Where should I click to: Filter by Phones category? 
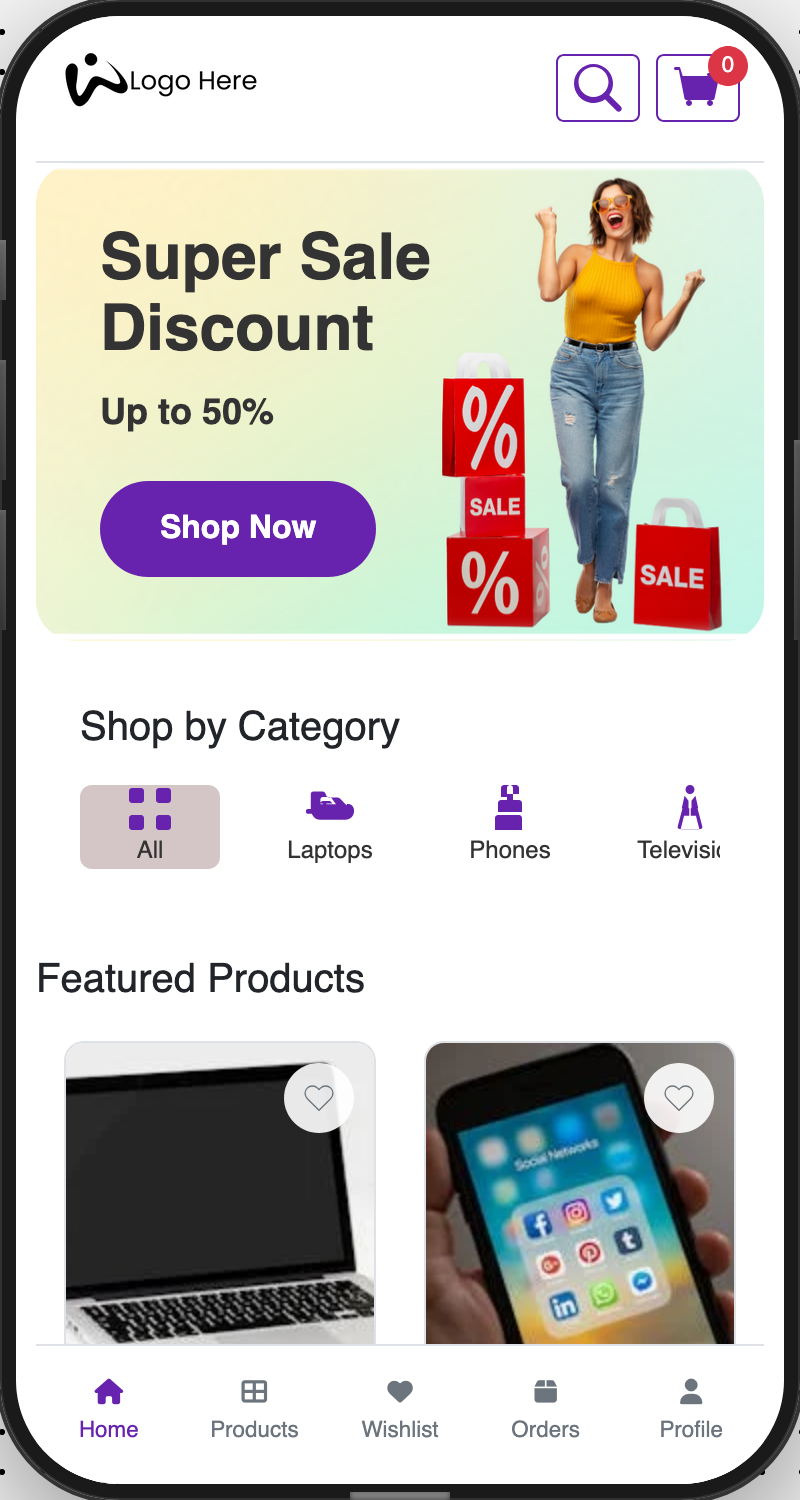(510, 826)
